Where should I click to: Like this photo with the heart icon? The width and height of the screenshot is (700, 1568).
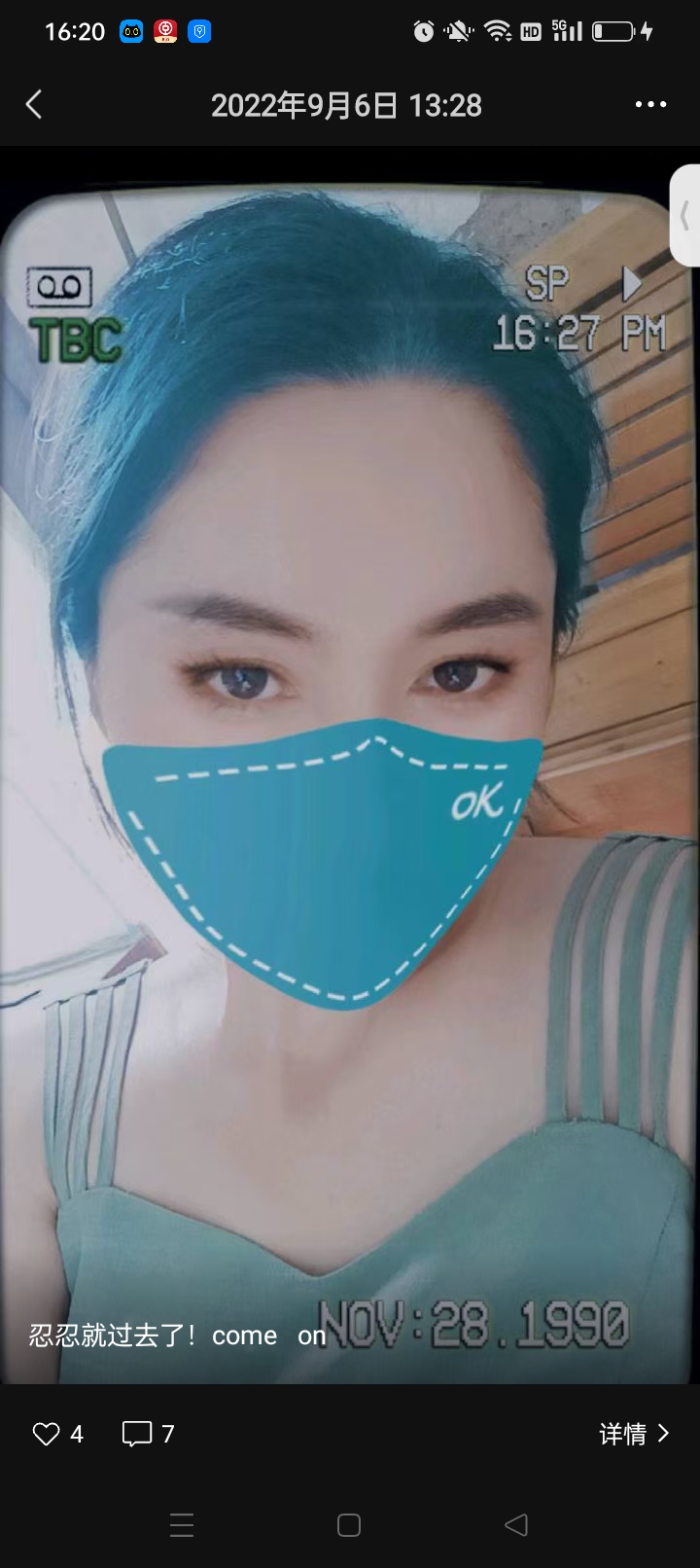pyautogui.click(x=47, y=1434)
